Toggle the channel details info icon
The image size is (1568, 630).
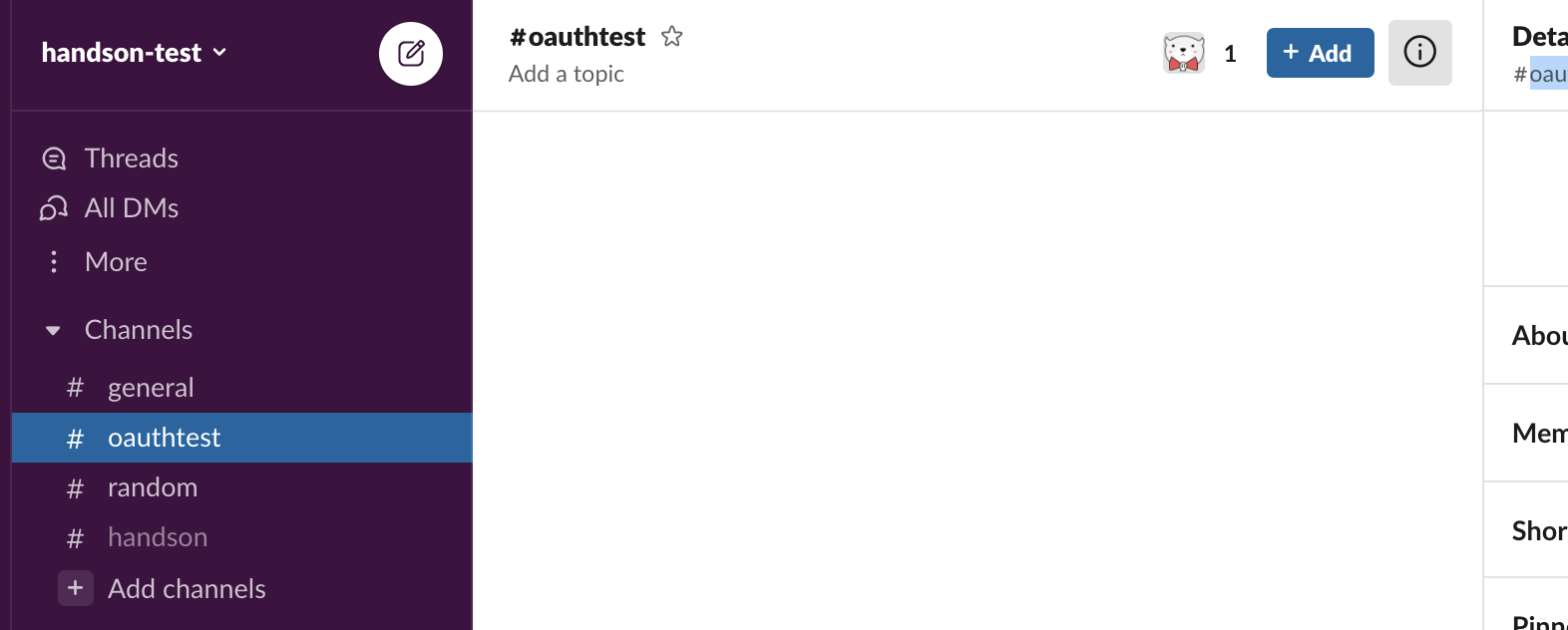pyautogui.click(x=1419, y=53)
